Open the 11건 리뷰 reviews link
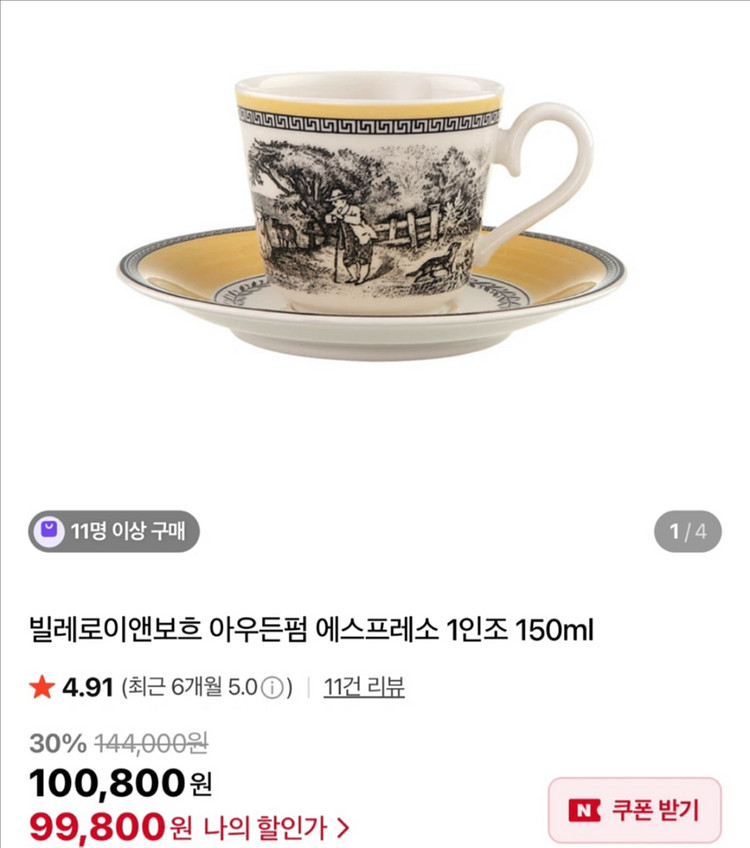 364,688
